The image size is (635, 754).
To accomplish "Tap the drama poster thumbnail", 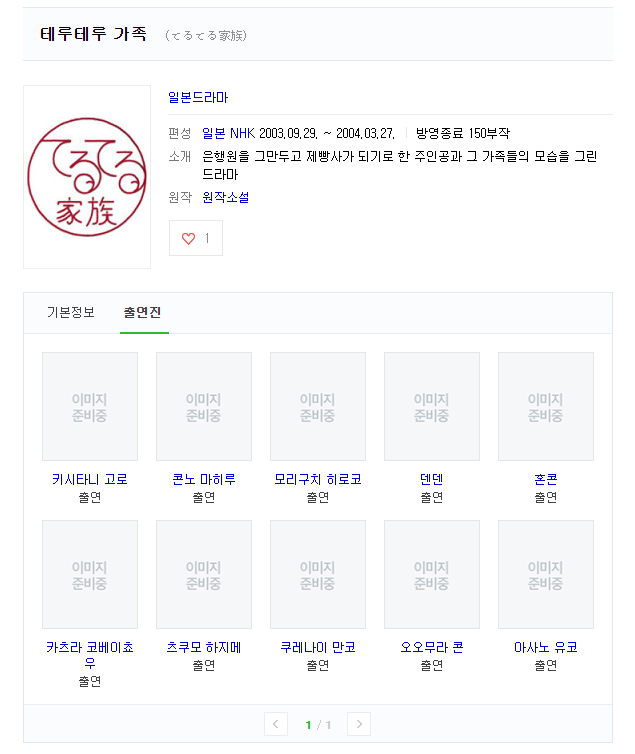I will click(87, 177).
